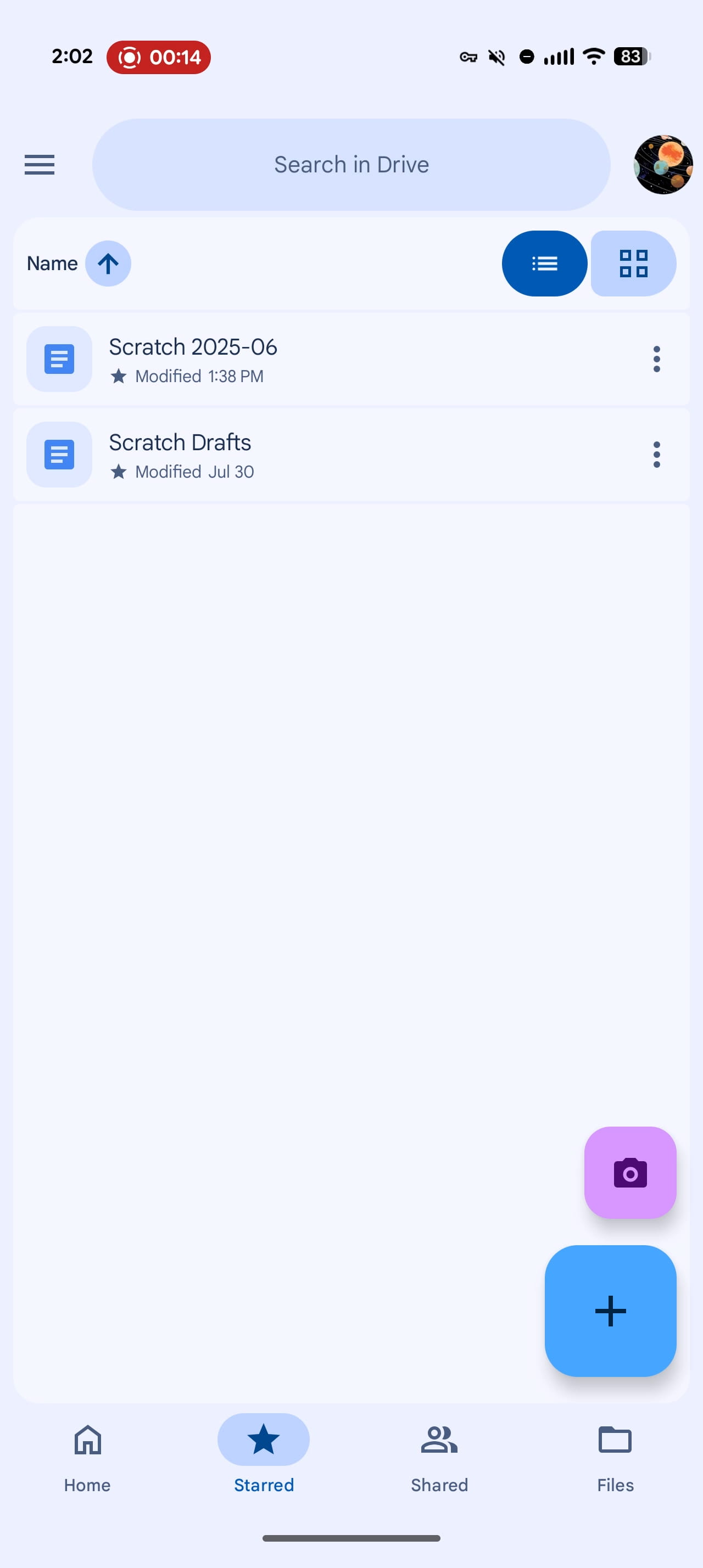The width and height of the screenshot is (703, 1568).
Task: Tap the Search in Drive field
Action: [x=352, y=164]
